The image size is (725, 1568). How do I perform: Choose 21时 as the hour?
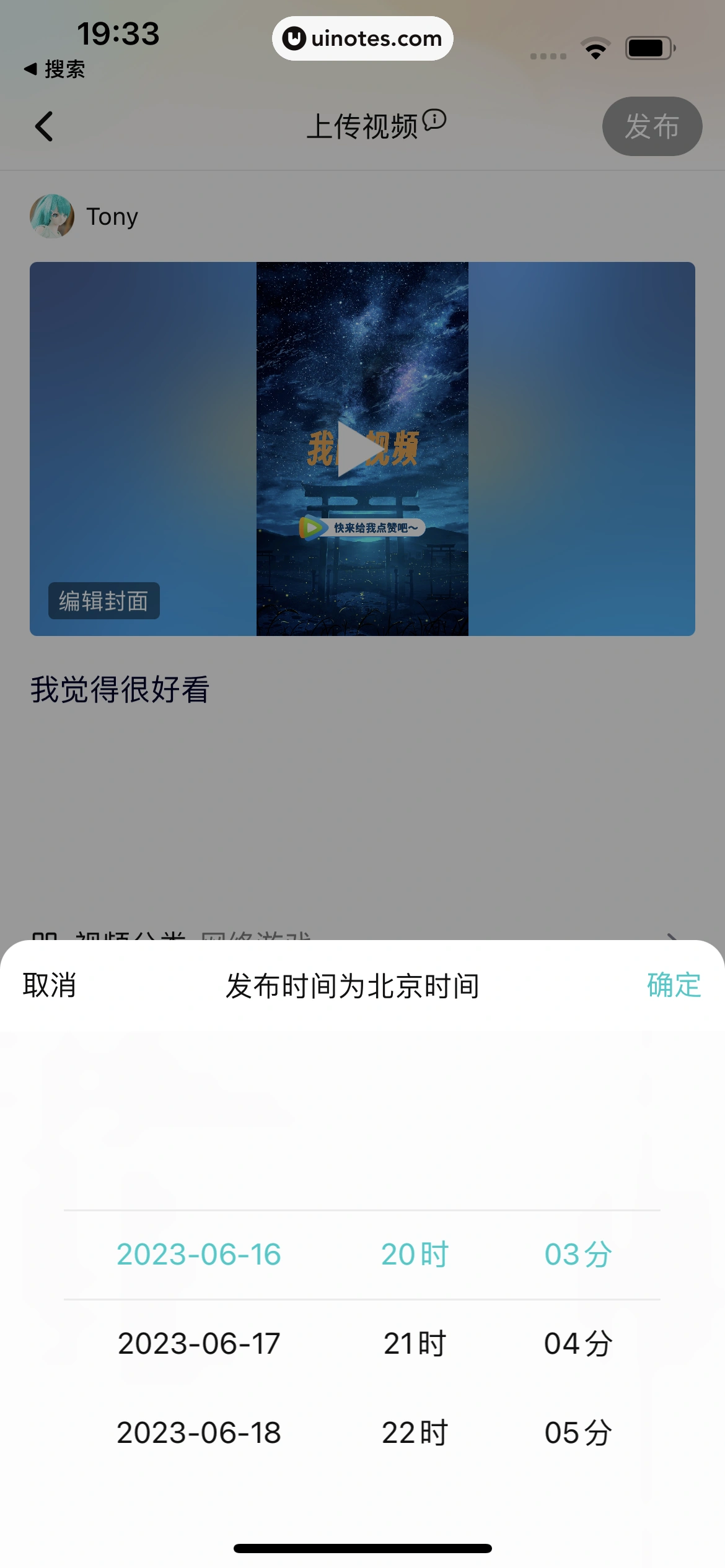click(x=415, y=1344)
